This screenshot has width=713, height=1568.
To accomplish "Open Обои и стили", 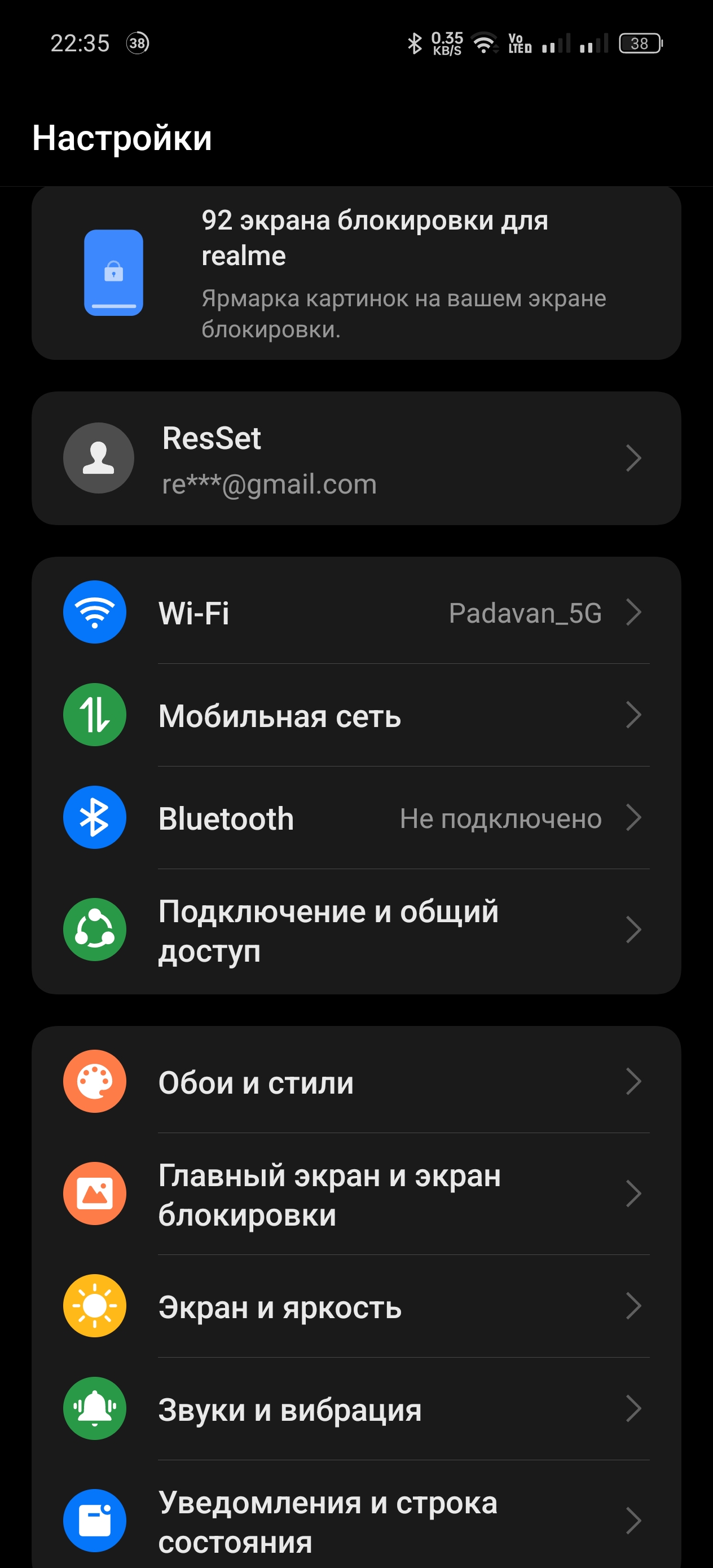I will [x=356, y=1082].
